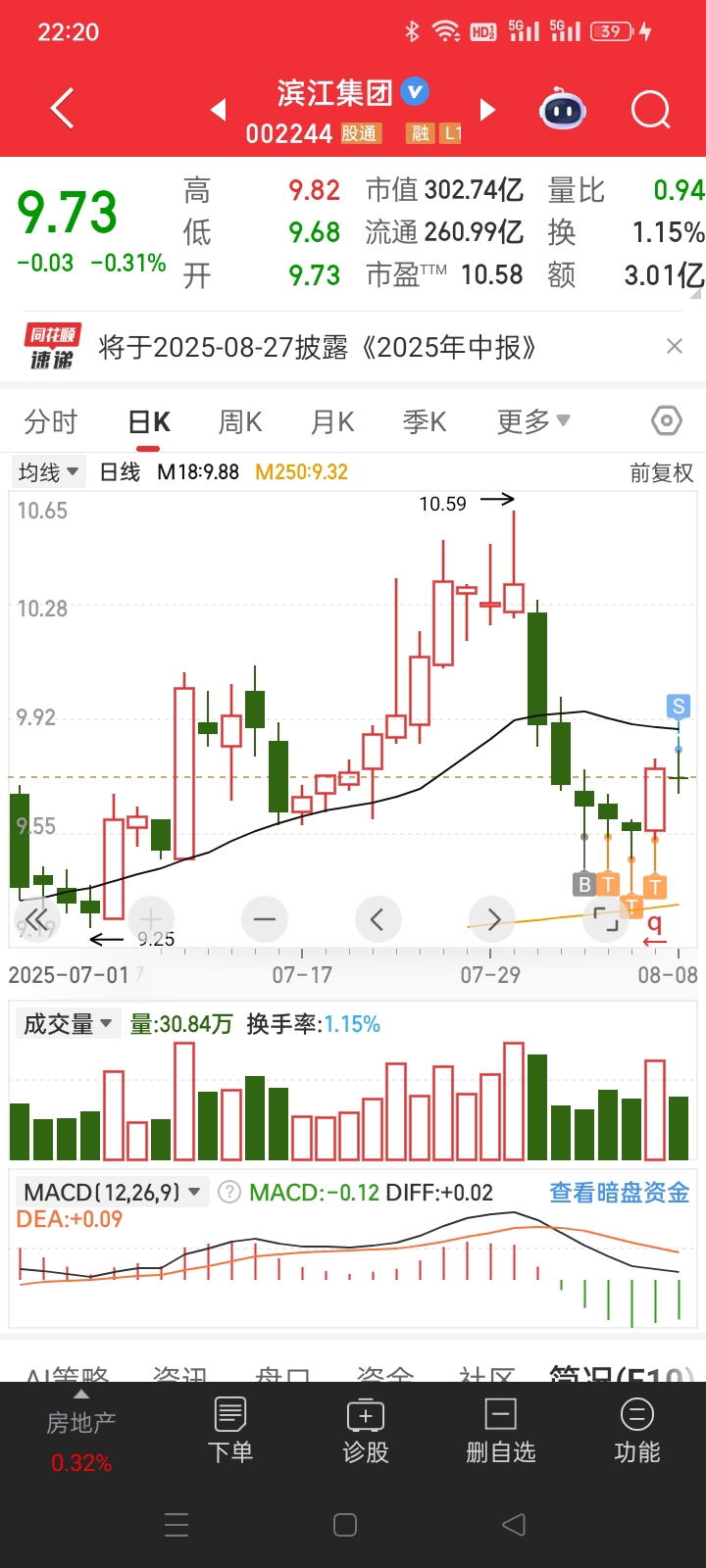Zoom out chart with minus button
This screenshot has width=706, height=1568.
(264, 919)
